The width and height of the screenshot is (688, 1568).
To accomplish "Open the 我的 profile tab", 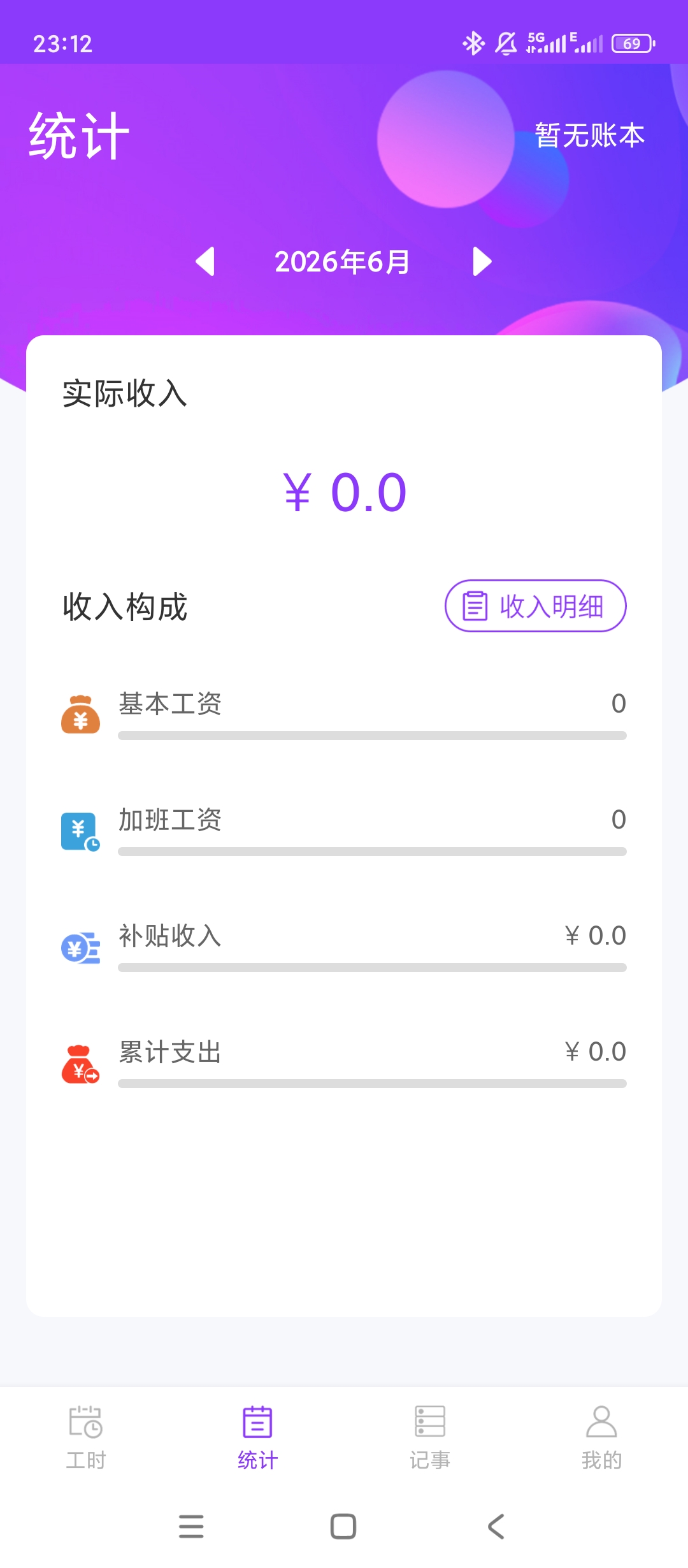I will (x=602, y=1437).
